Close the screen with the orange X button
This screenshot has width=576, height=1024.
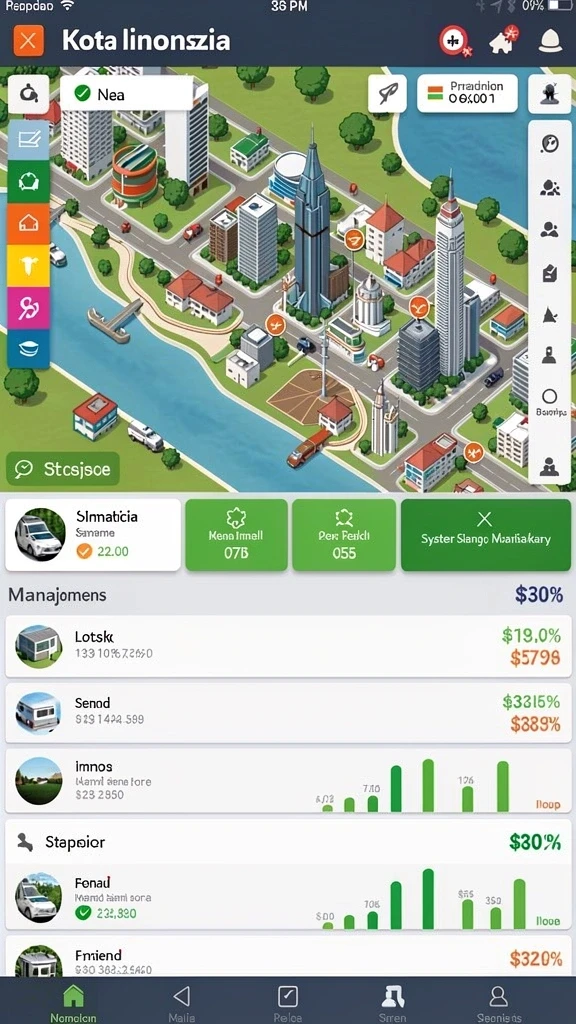tap(28, 40)
